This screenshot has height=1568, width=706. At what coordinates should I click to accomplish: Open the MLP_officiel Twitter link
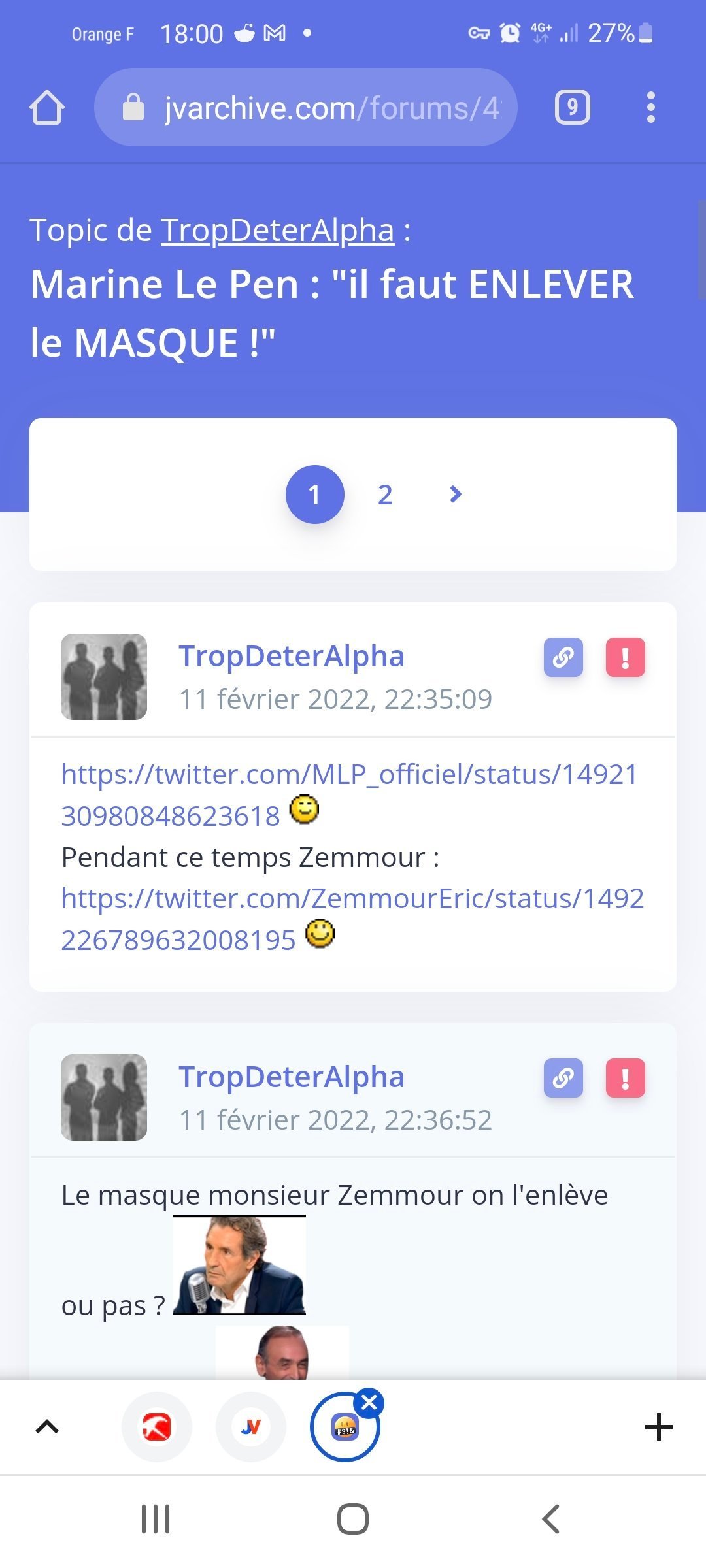[349, 795]
